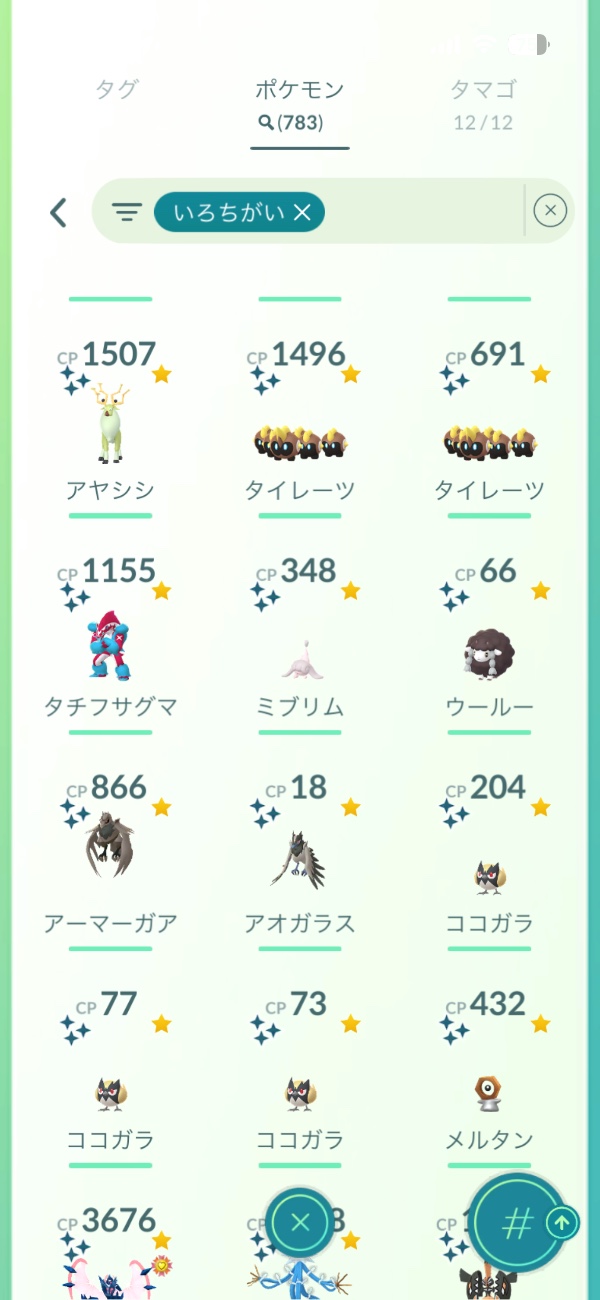Screen dimensions: 600x1300
Task: Switch to the タグ tab
Action: point(117,90)
